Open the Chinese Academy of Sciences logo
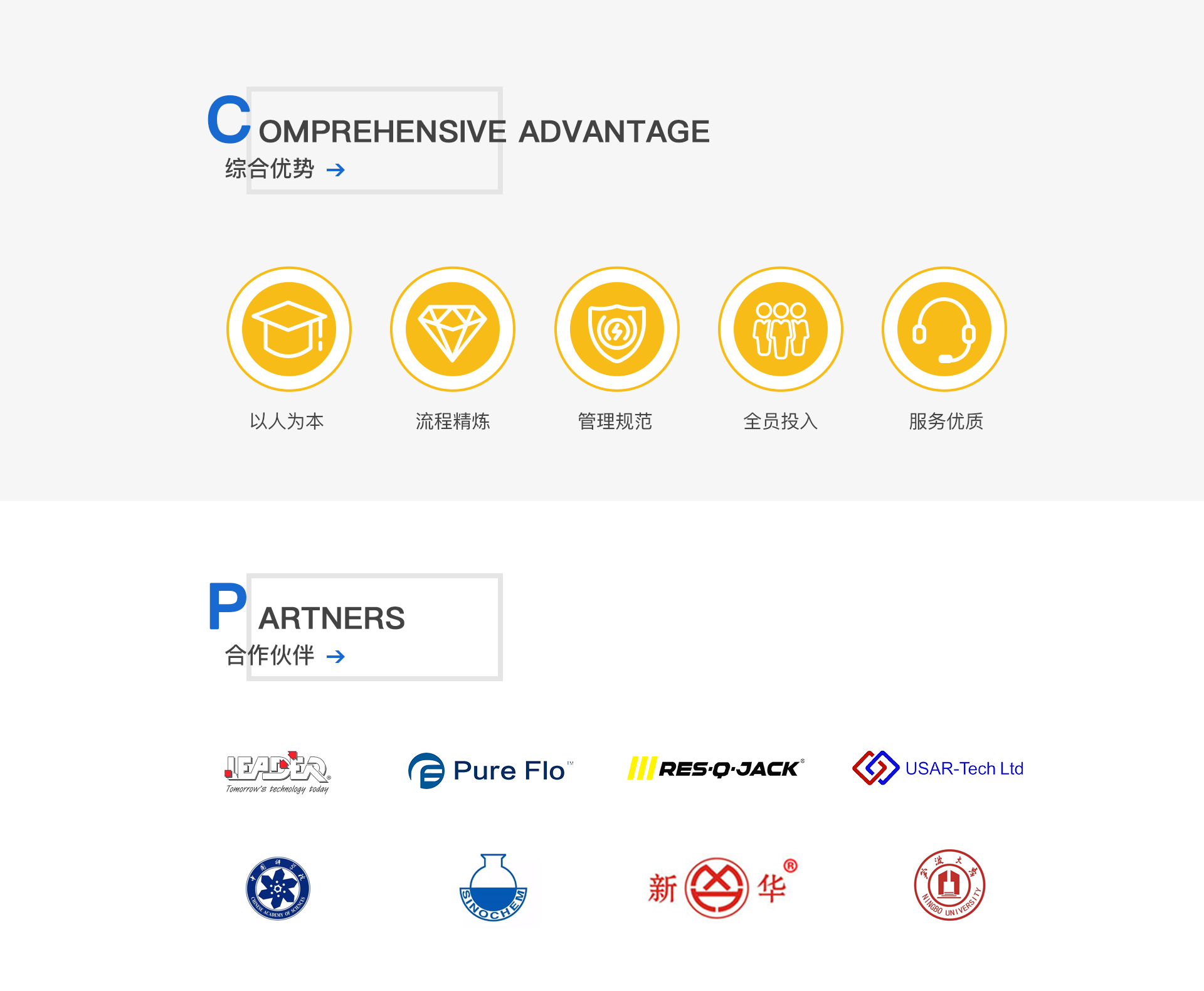Image resolution: width=1204 pixels, height=991 pixels. (x=278, y=888)
